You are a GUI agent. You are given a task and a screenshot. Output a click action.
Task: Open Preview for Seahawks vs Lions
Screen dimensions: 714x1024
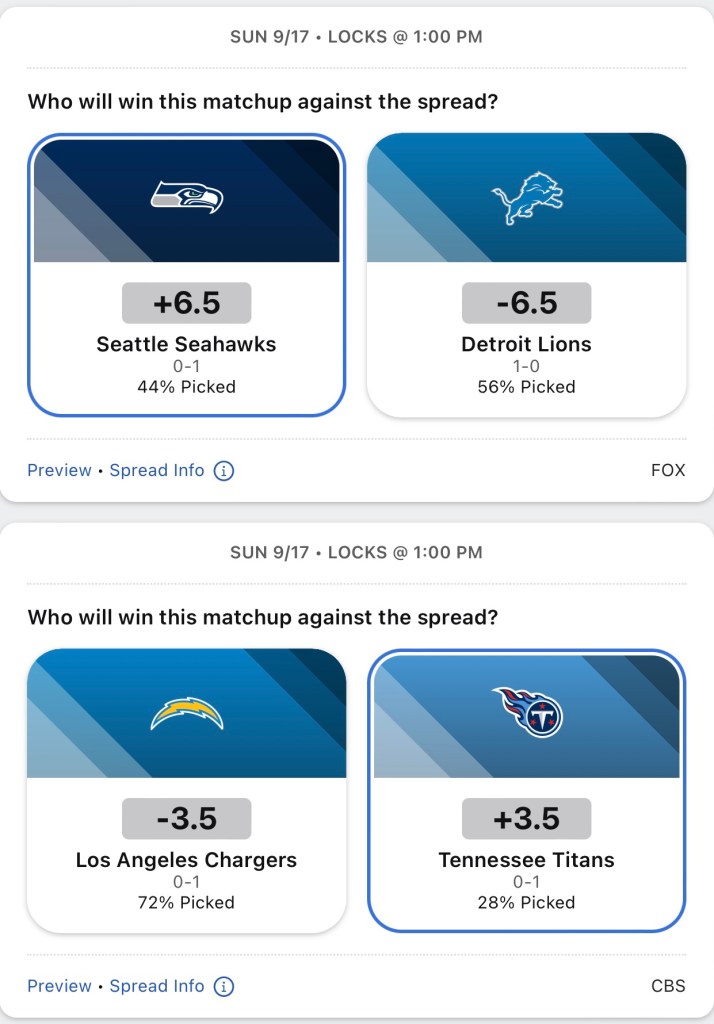[59, 470]
